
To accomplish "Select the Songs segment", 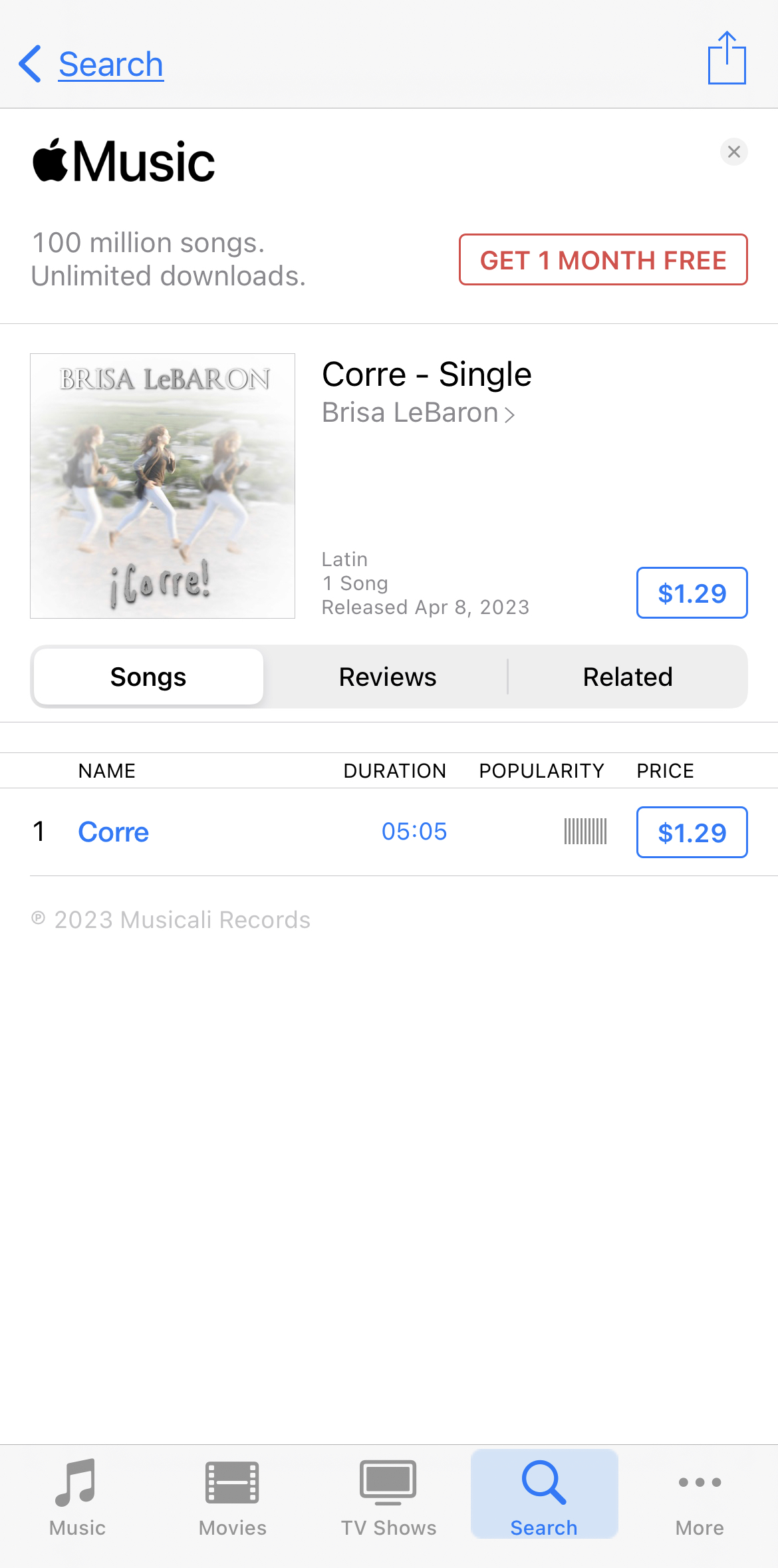I will click(148, 677).
